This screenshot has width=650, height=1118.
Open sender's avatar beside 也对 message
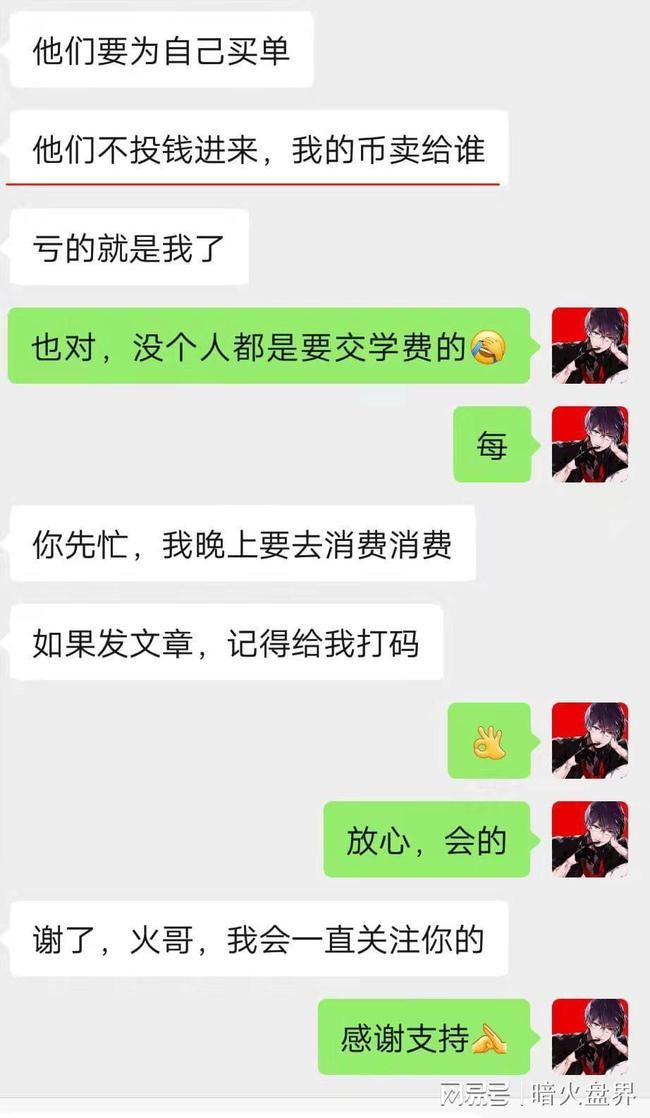[x=590, y=345]
